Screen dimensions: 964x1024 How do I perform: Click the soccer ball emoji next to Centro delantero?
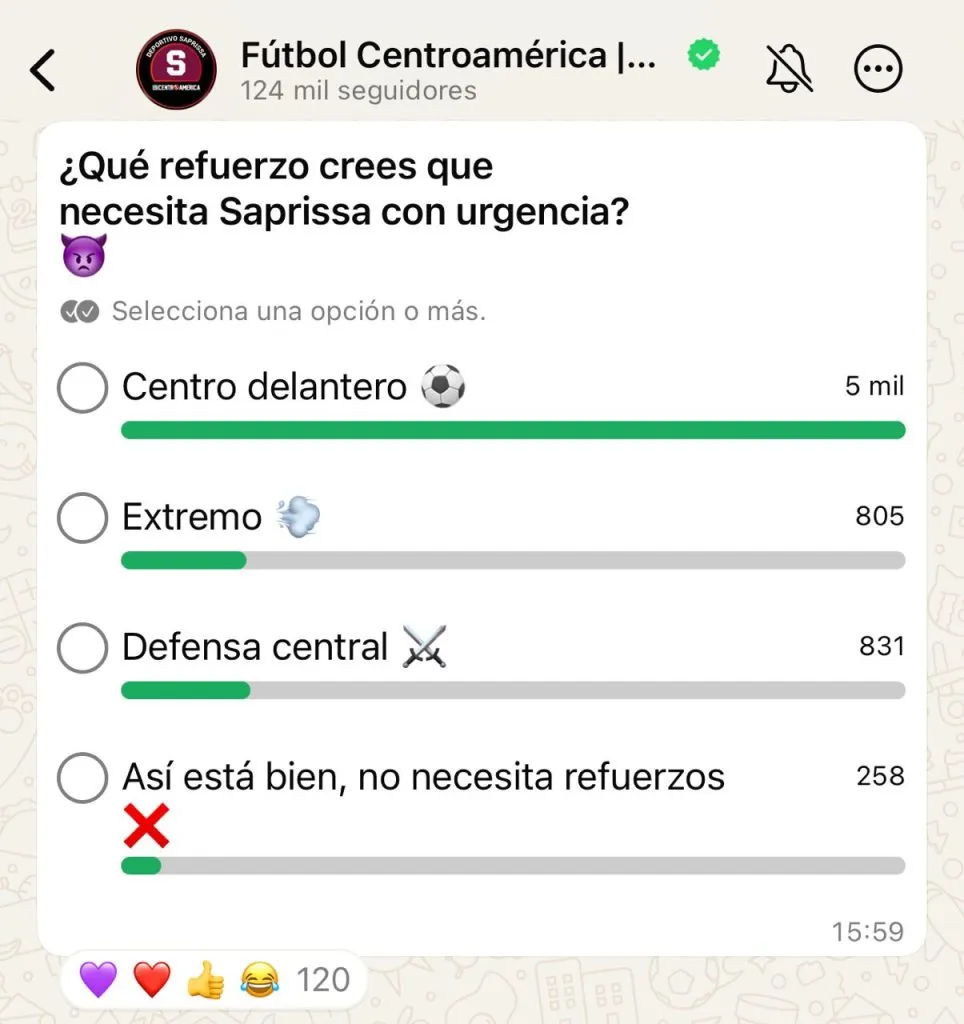[443, 387]
